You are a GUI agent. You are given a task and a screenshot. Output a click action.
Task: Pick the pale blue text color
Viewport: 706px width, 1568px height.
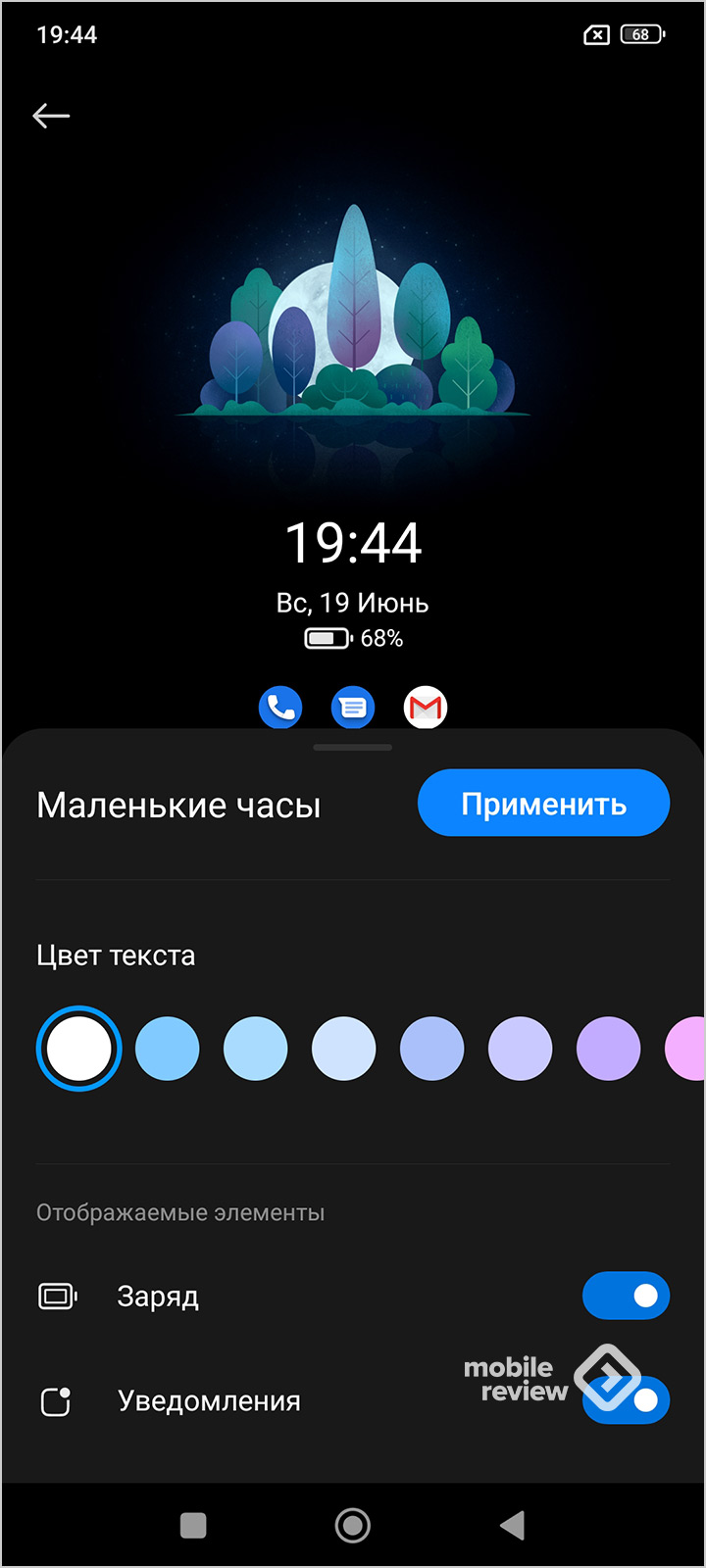click(255, 1049)
